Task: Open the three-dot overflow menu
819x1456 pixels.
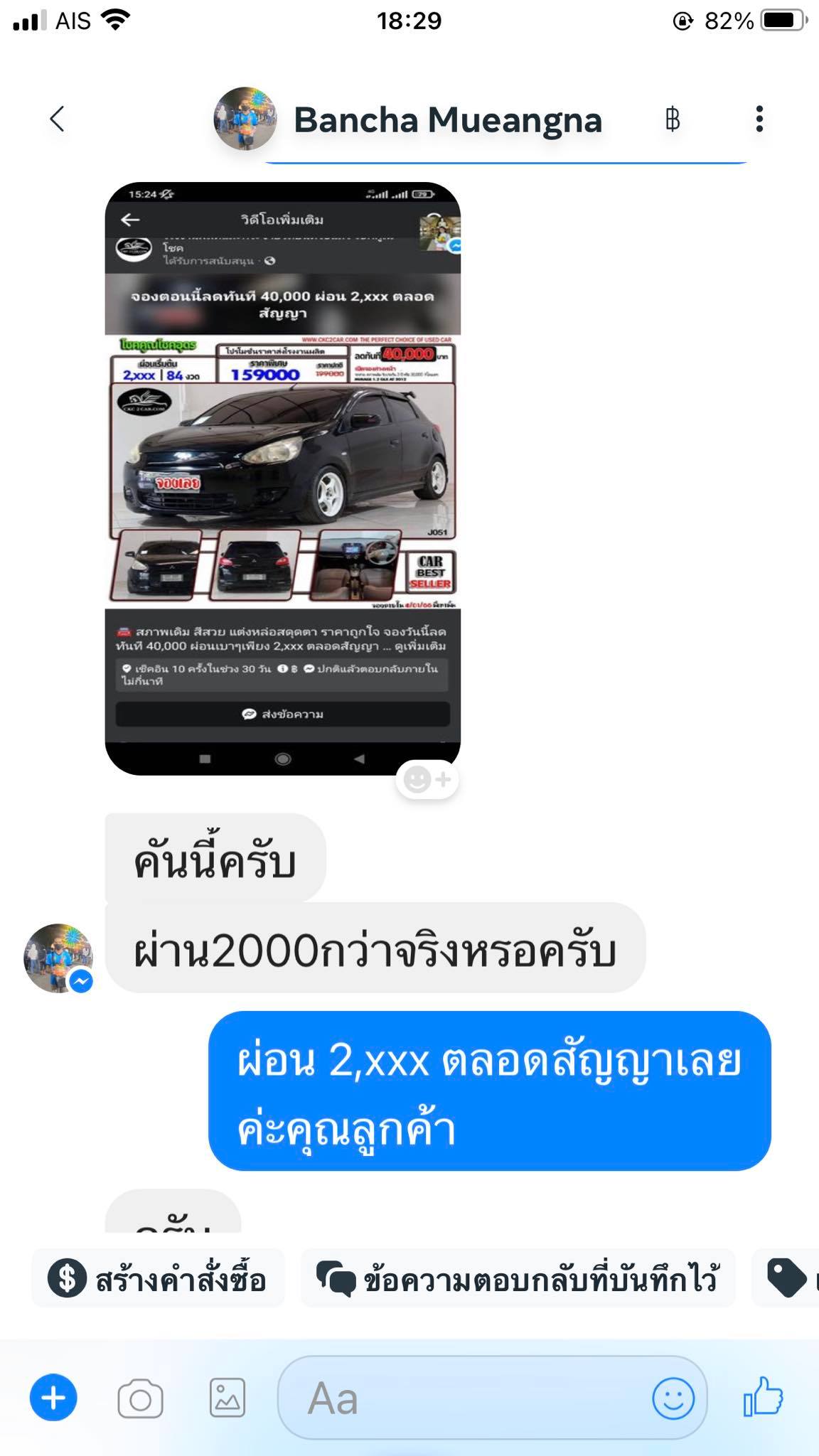Action: 759,119
